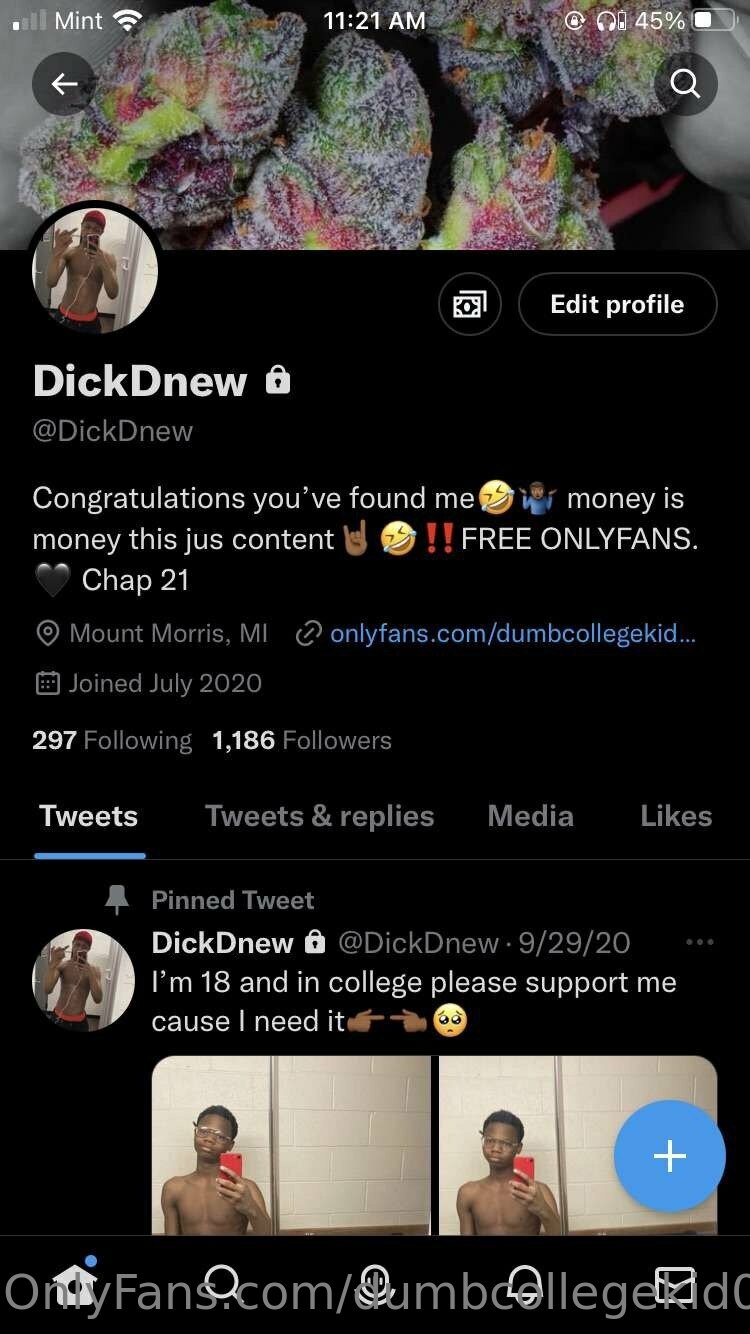This screenshot has height=1334, width=750.
Task: Open the first photo in the pinned tweet
Action: pyautogui.click(x=291, y=1145)
